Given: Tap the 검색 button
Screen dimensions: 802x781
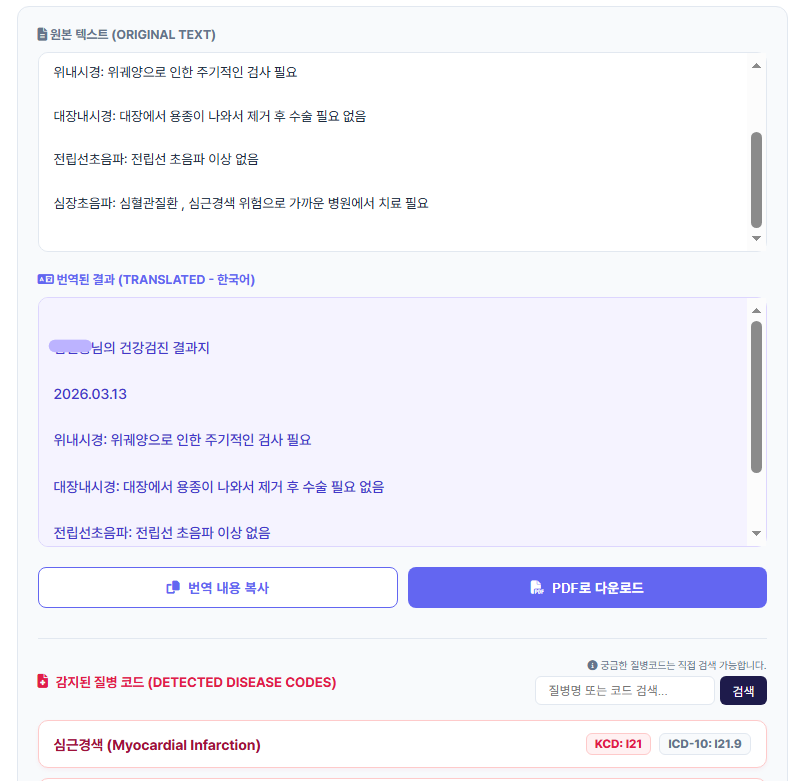Looking at the screenshot, I should [x=743, y=691].
